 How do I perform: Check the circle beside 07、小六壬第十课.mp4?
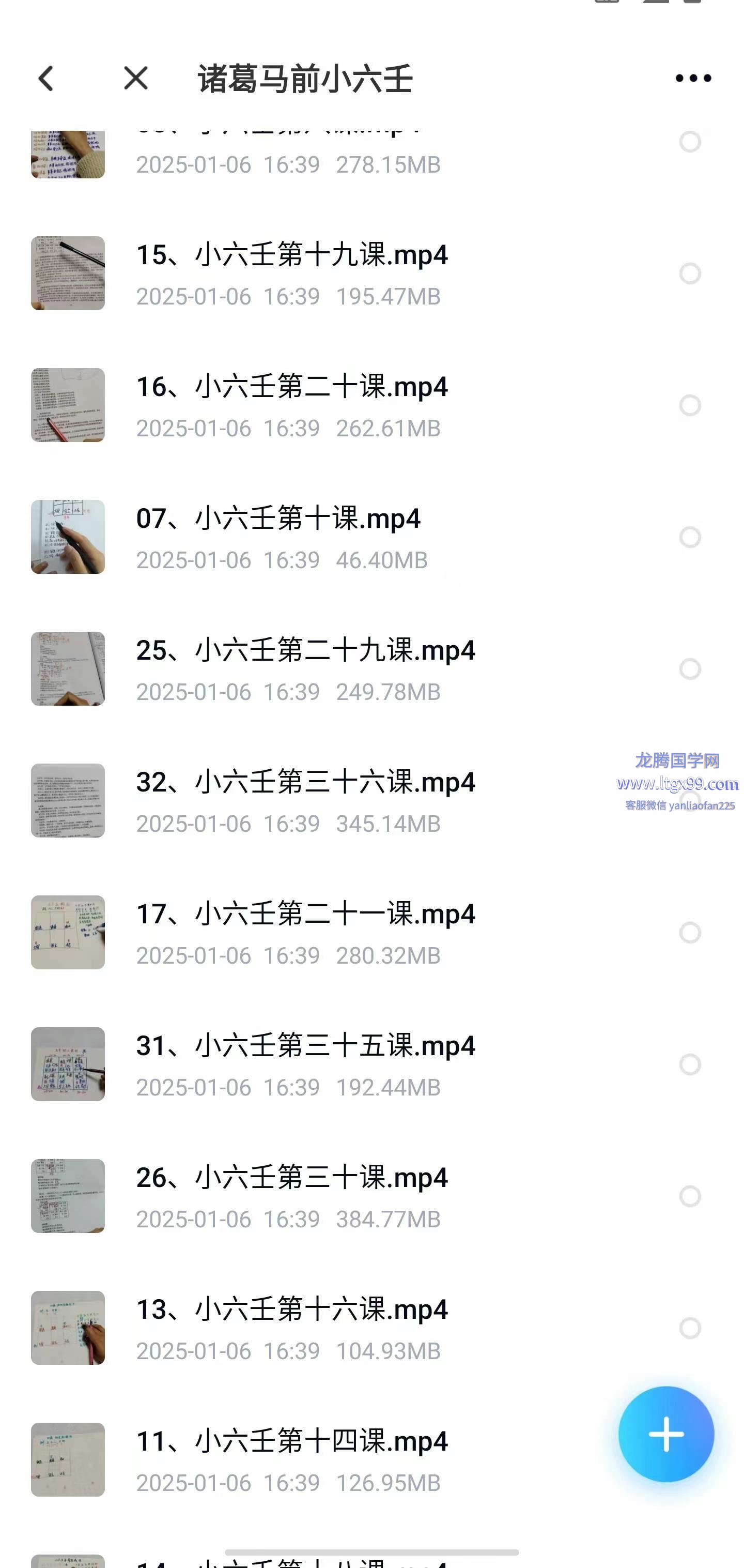tap(690, 537)
